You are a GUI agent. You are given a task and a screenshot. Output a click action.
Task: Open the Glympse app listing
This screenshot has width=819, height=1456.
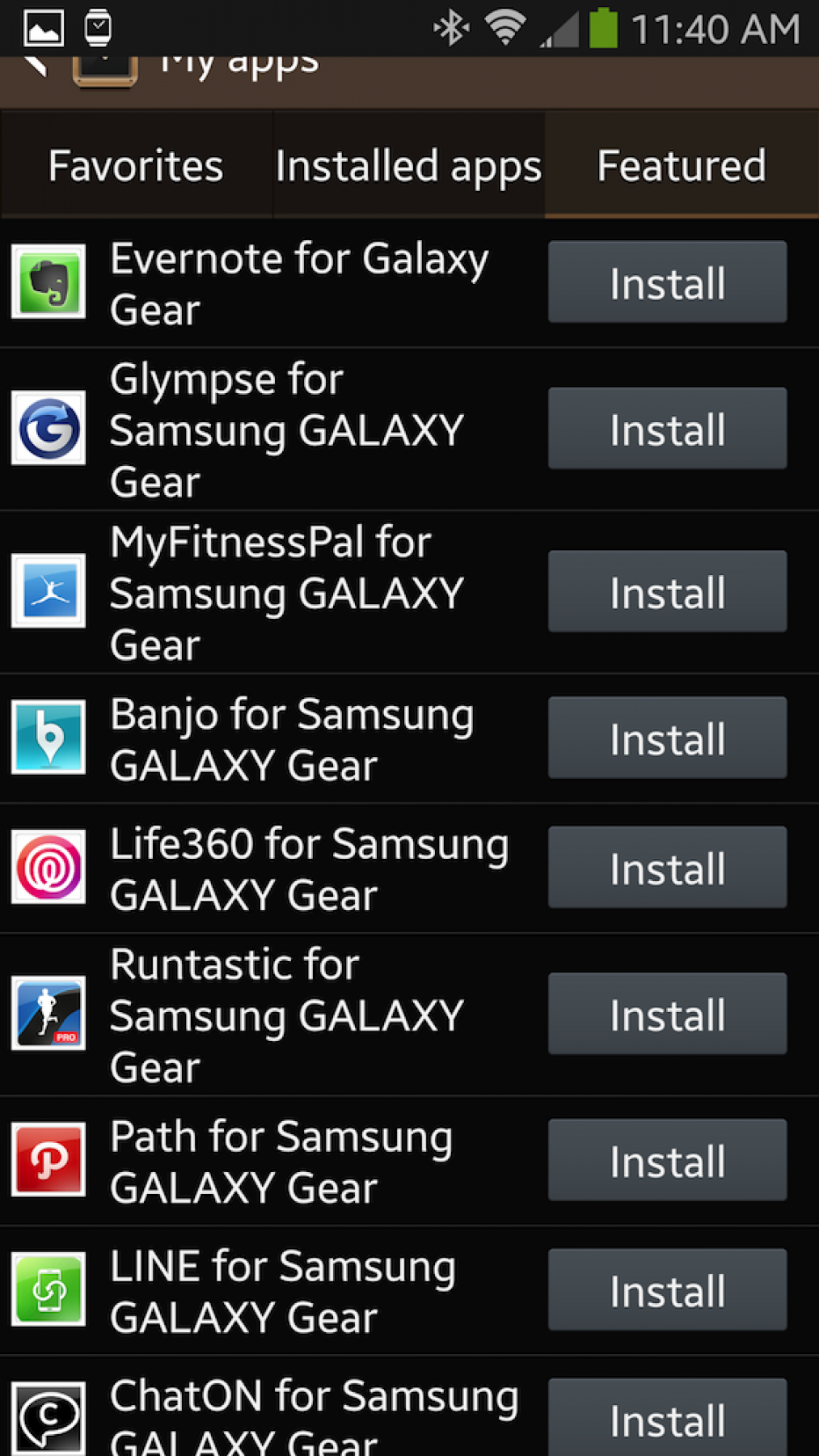tap(287, 430)
